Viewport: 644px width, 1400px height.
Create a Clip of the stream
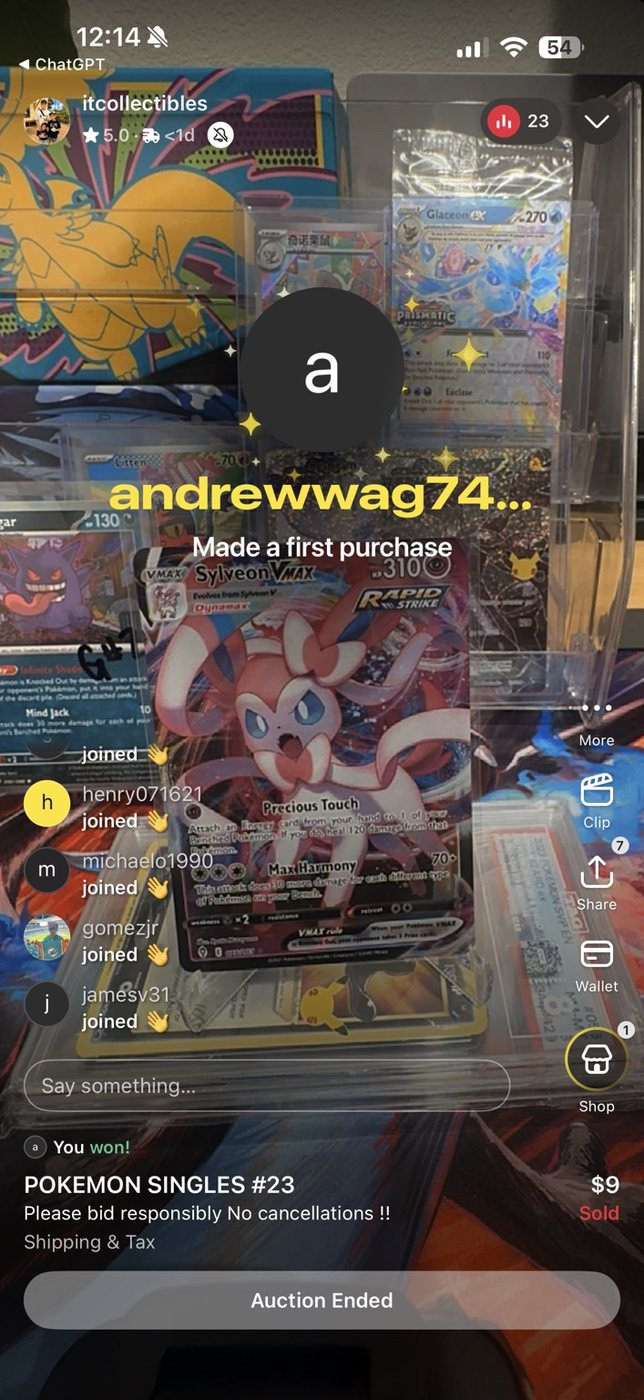(x=596, y=801)
